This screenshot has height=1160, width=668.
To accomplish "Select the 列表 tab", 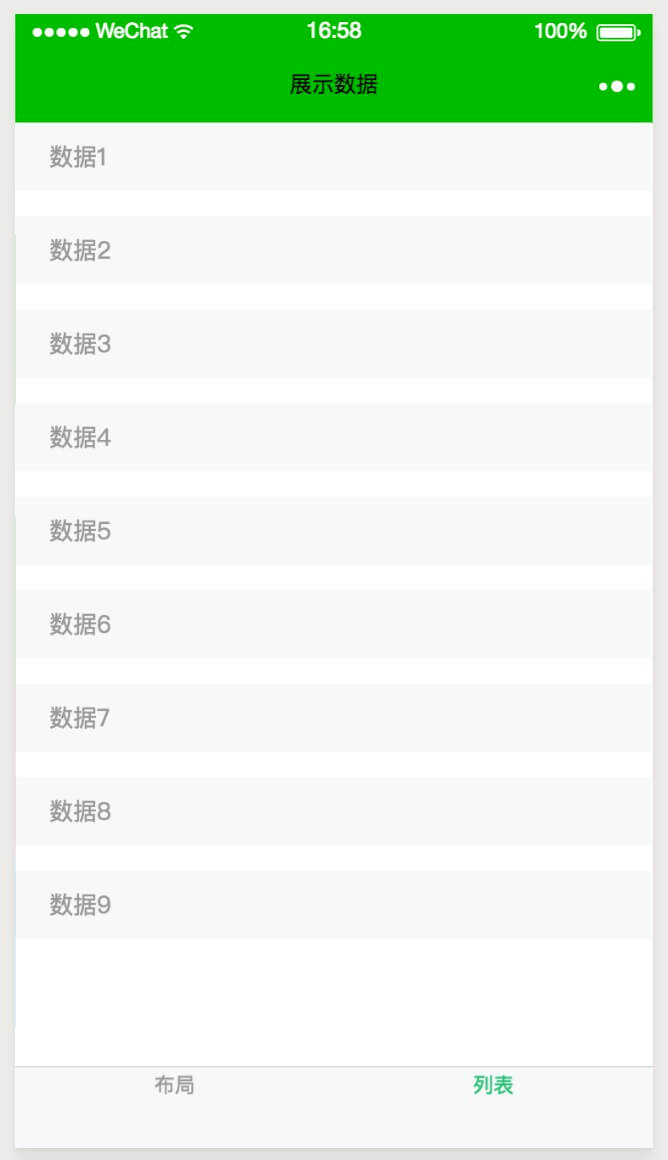I will tap(493, 1085).
